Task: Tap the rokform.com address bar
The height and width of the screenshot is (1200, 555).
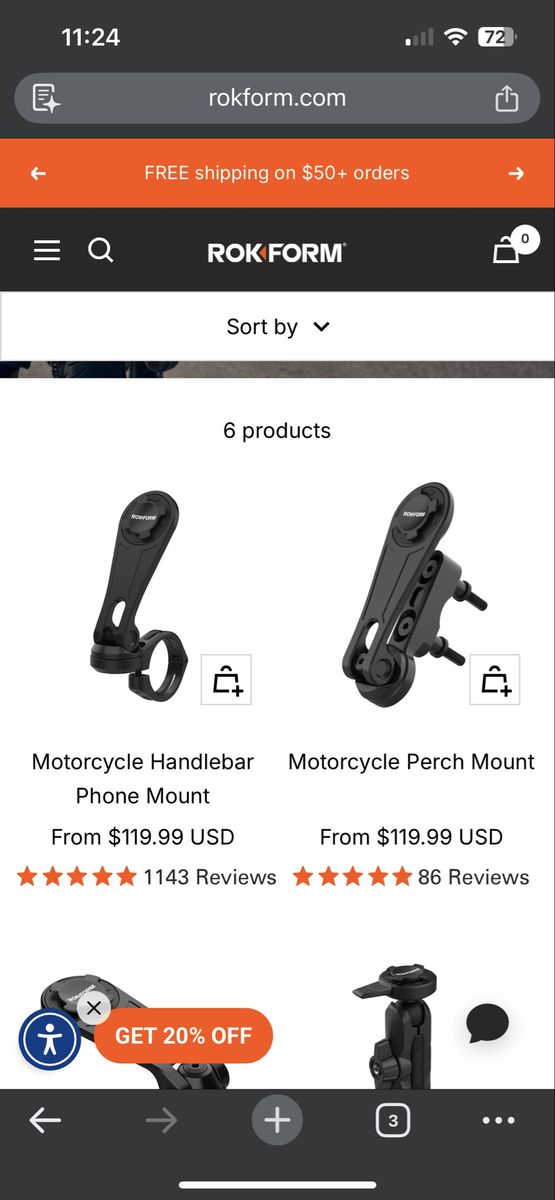Action: (x=277, y=98)
